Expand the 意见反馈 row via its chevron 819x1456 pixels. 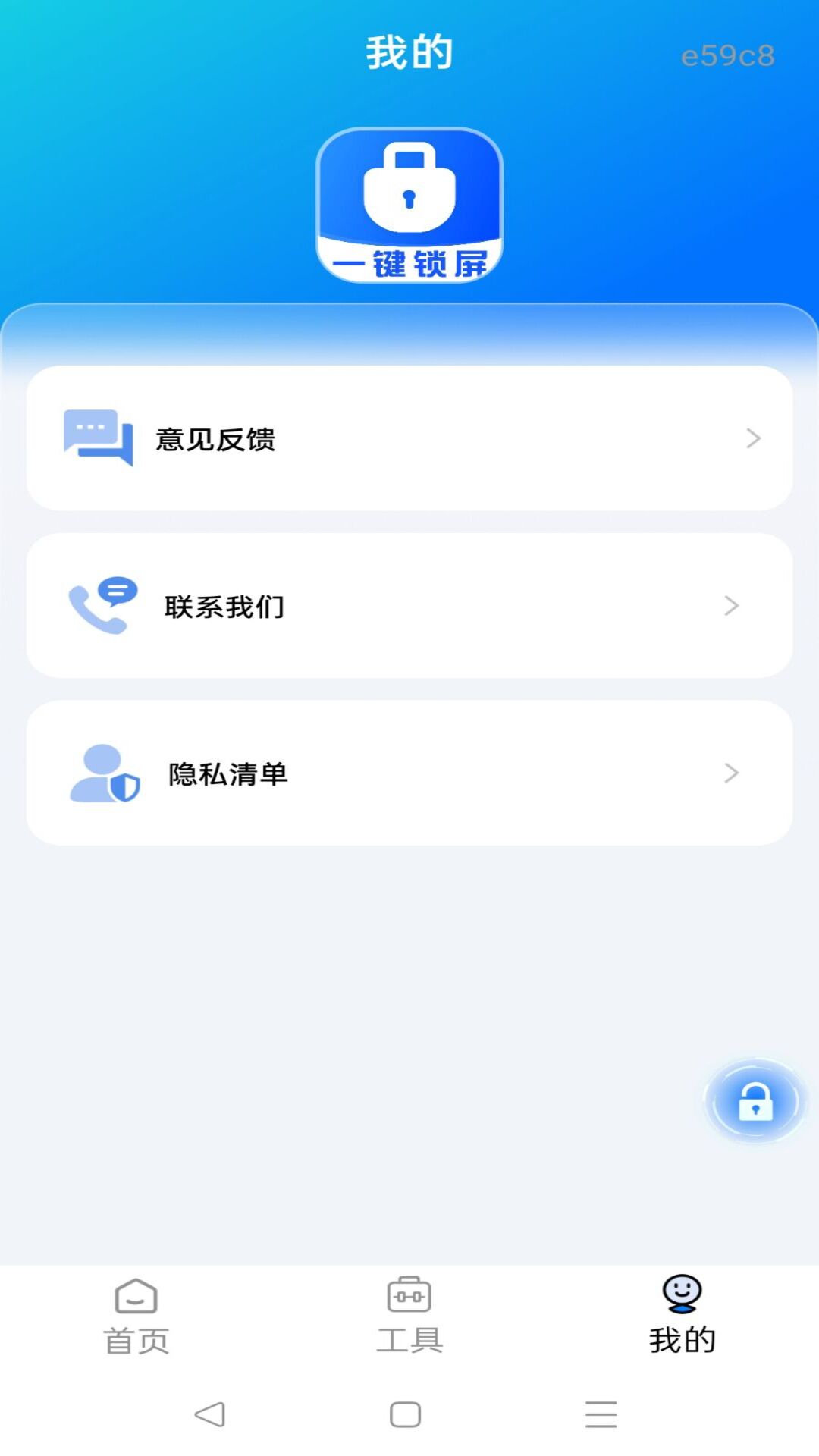tap(753, 438)
